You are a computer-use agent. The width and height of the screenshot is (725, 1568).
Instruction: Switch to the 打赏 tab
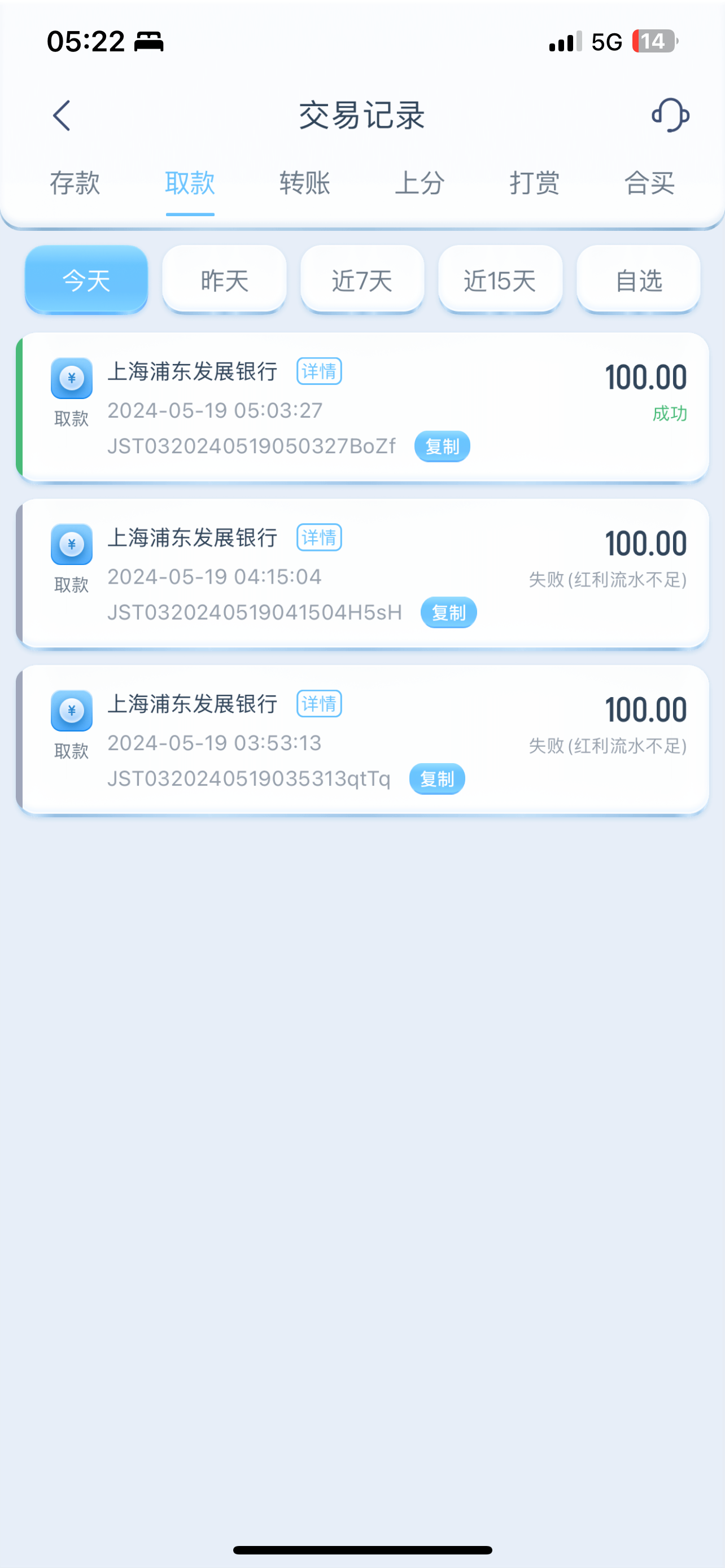(x=535, y=183)
